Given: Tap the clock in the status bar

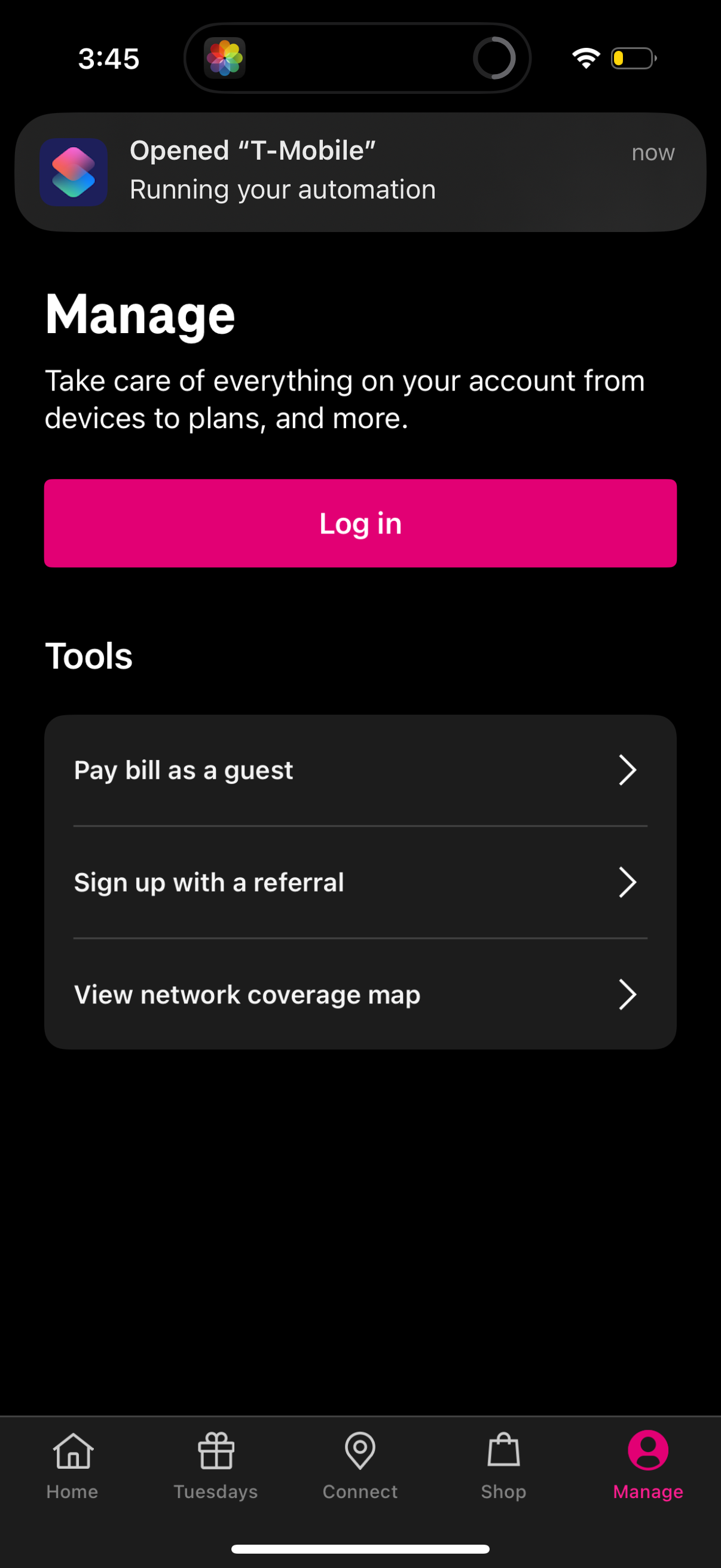Looking at the screenshot, I should point(109,58).
